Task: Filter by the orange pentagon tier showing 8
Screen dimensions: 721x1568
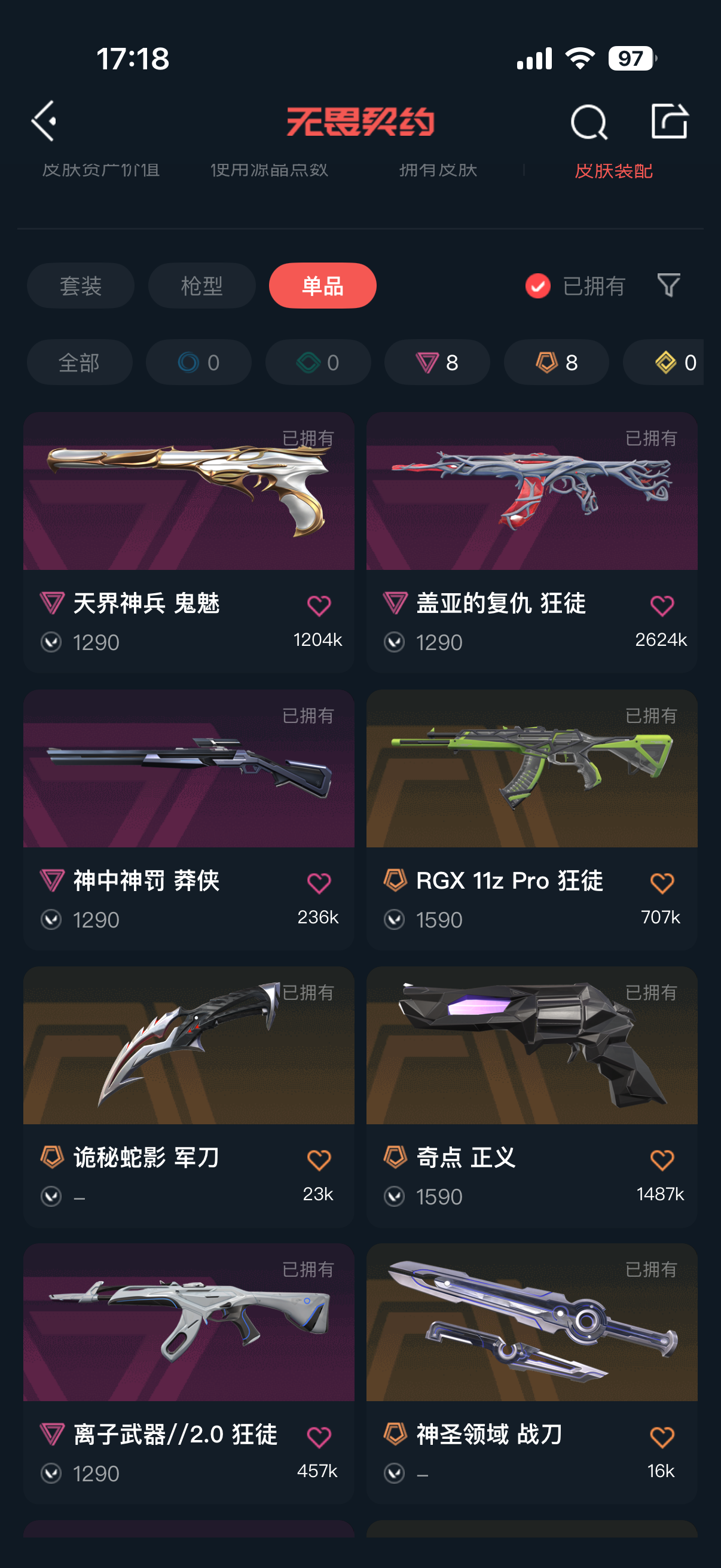Action: tap(556, 362)
